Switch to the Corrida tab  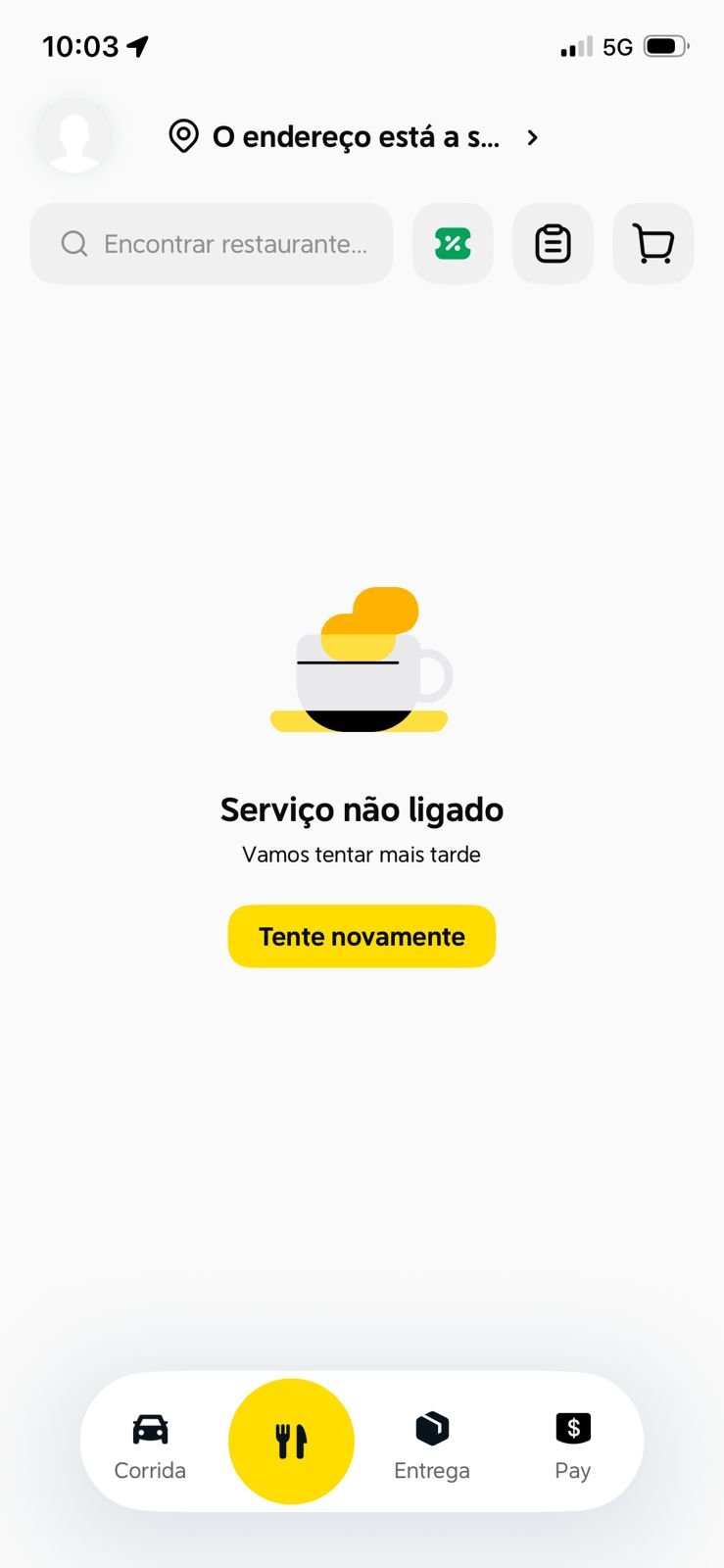point(150,1444)
